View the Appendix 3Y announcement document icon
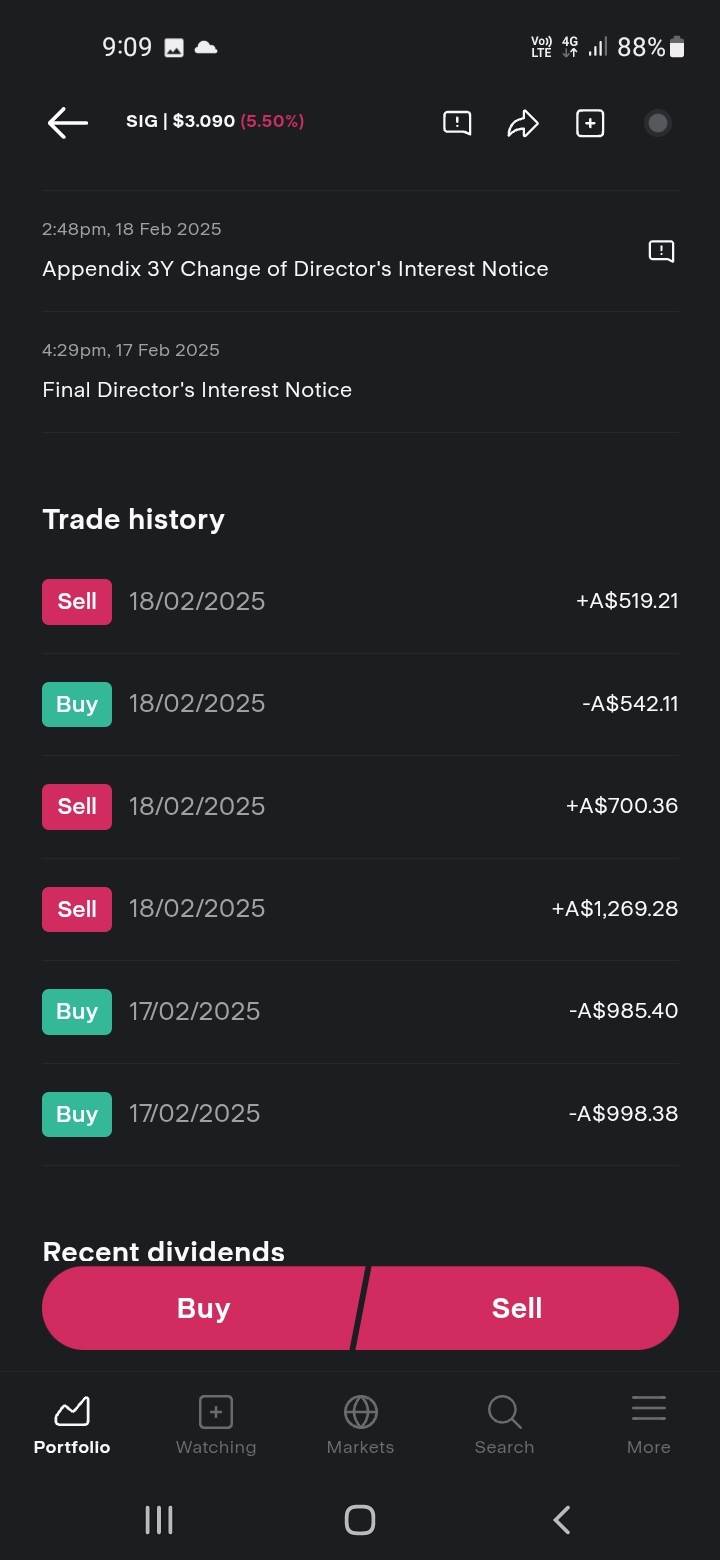Viewport: 720px width, 1560px height. click(x=661, y=251)
